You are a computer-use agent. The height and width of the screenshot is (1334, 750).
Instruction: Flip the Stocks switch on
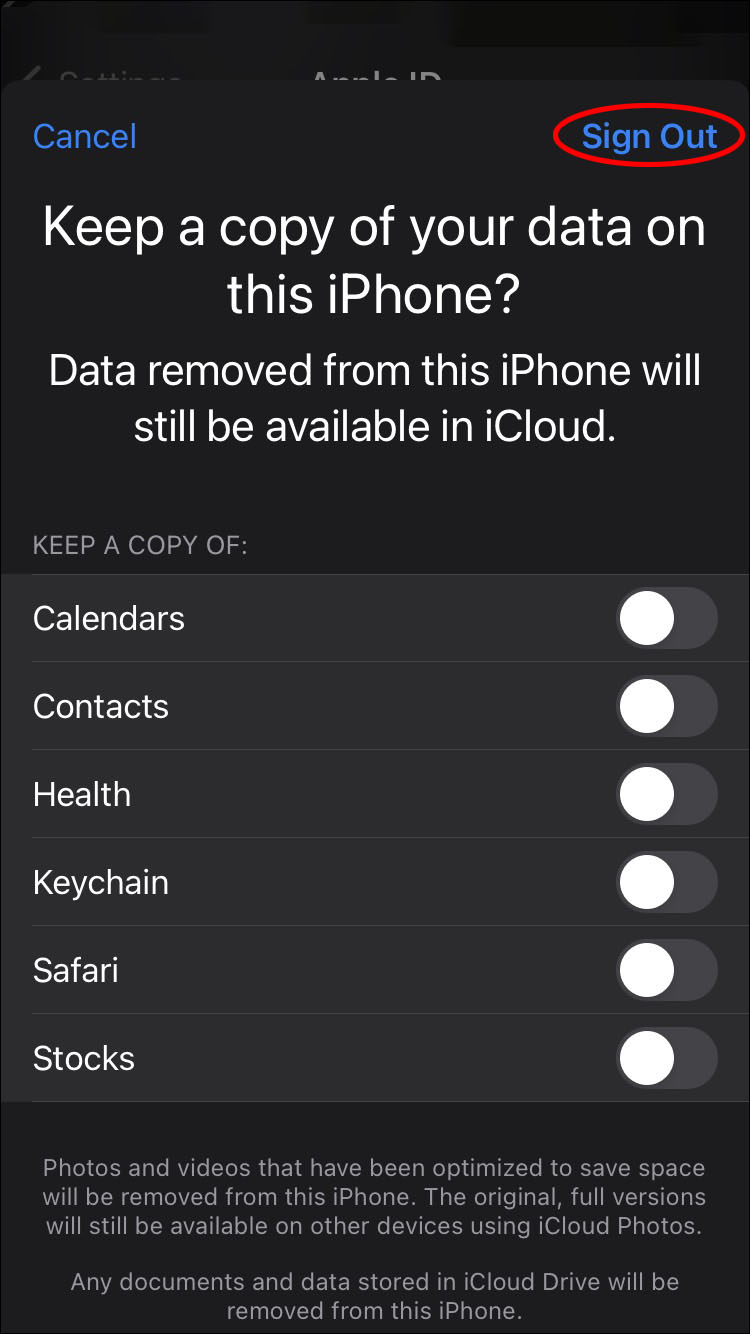point(667,1059)
